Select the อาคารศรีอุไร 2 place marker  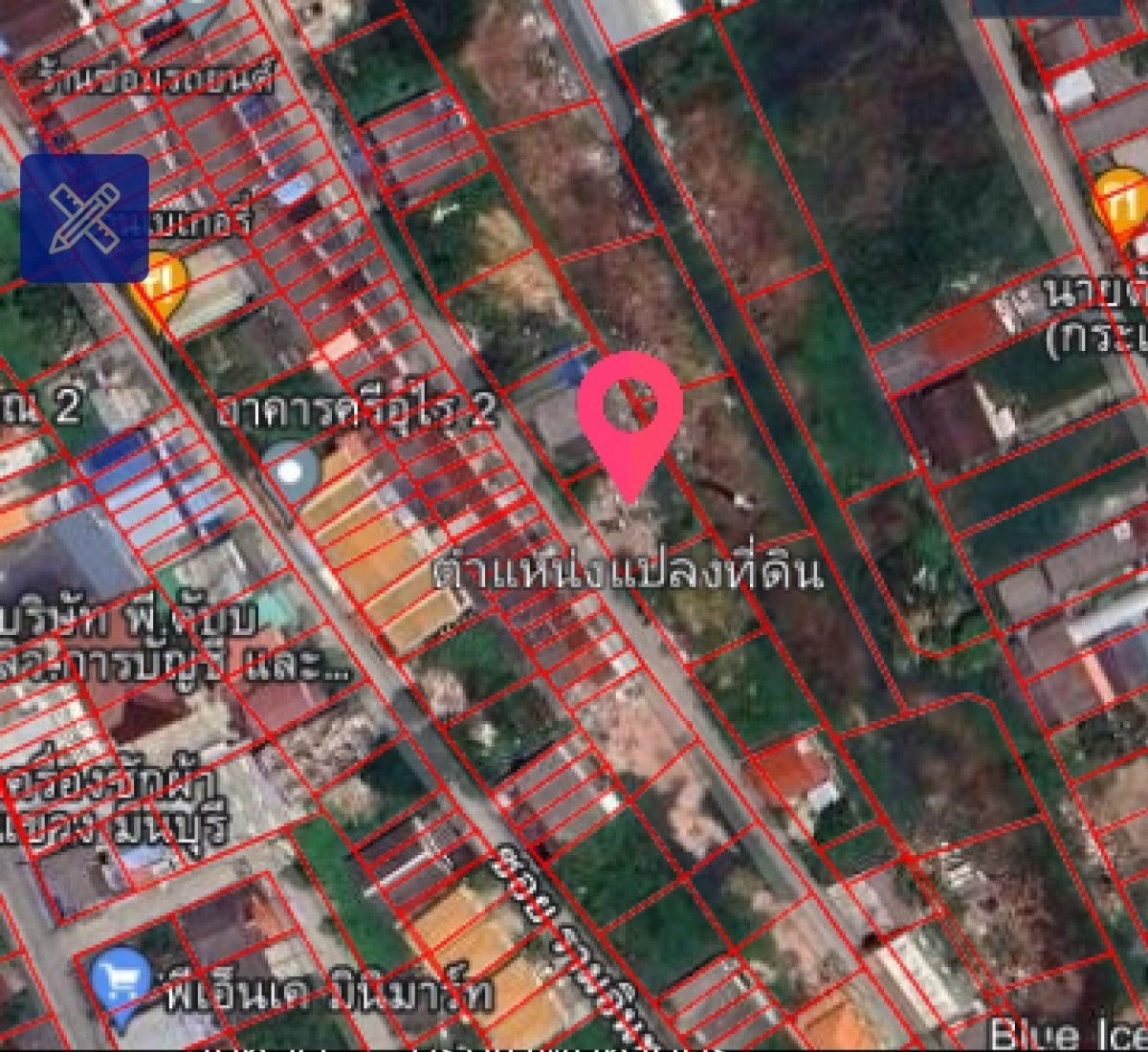291,471
